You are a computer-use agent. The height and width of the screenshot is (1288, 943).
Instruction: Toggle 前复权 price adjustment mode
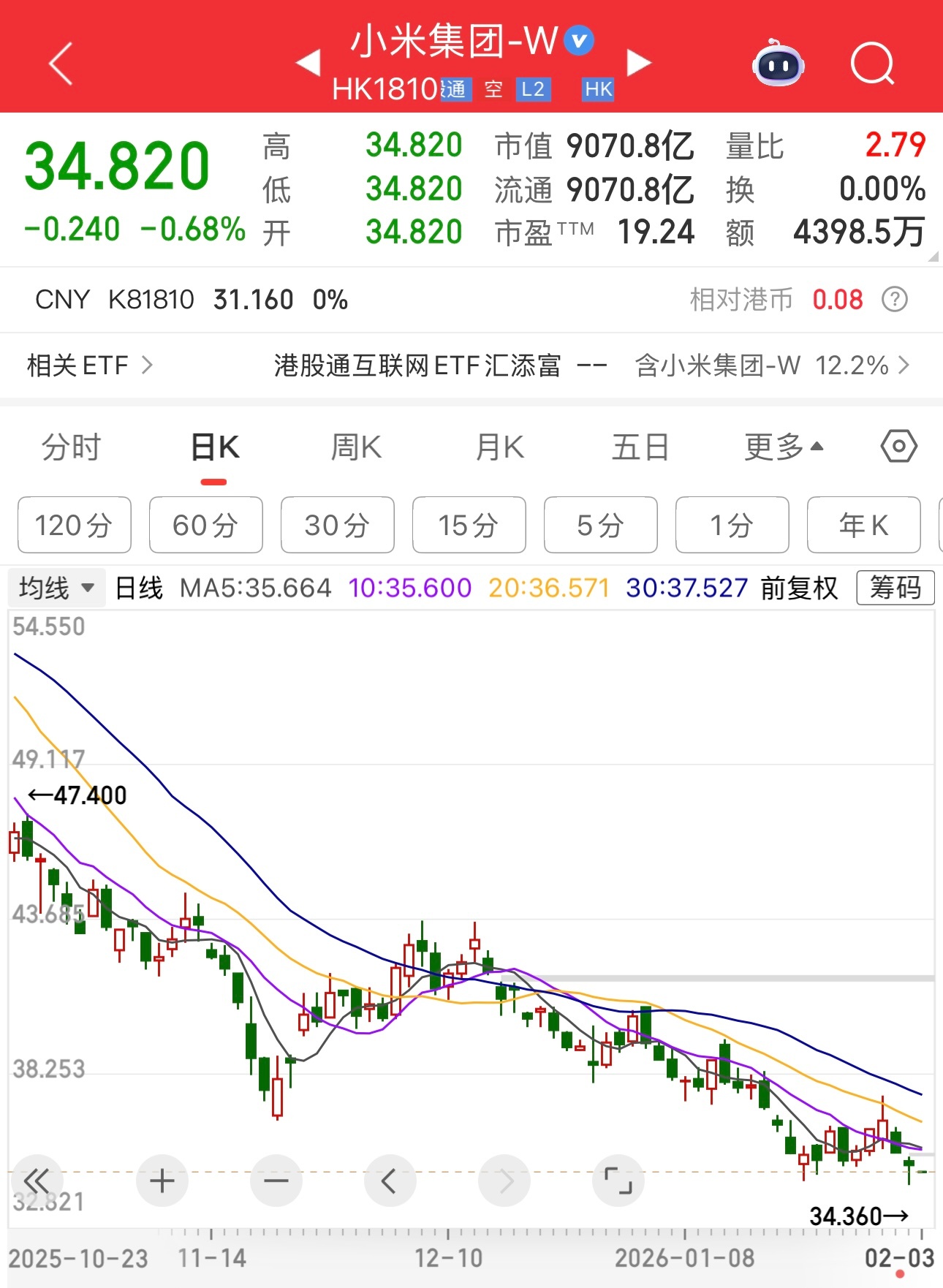pos(798,587)
